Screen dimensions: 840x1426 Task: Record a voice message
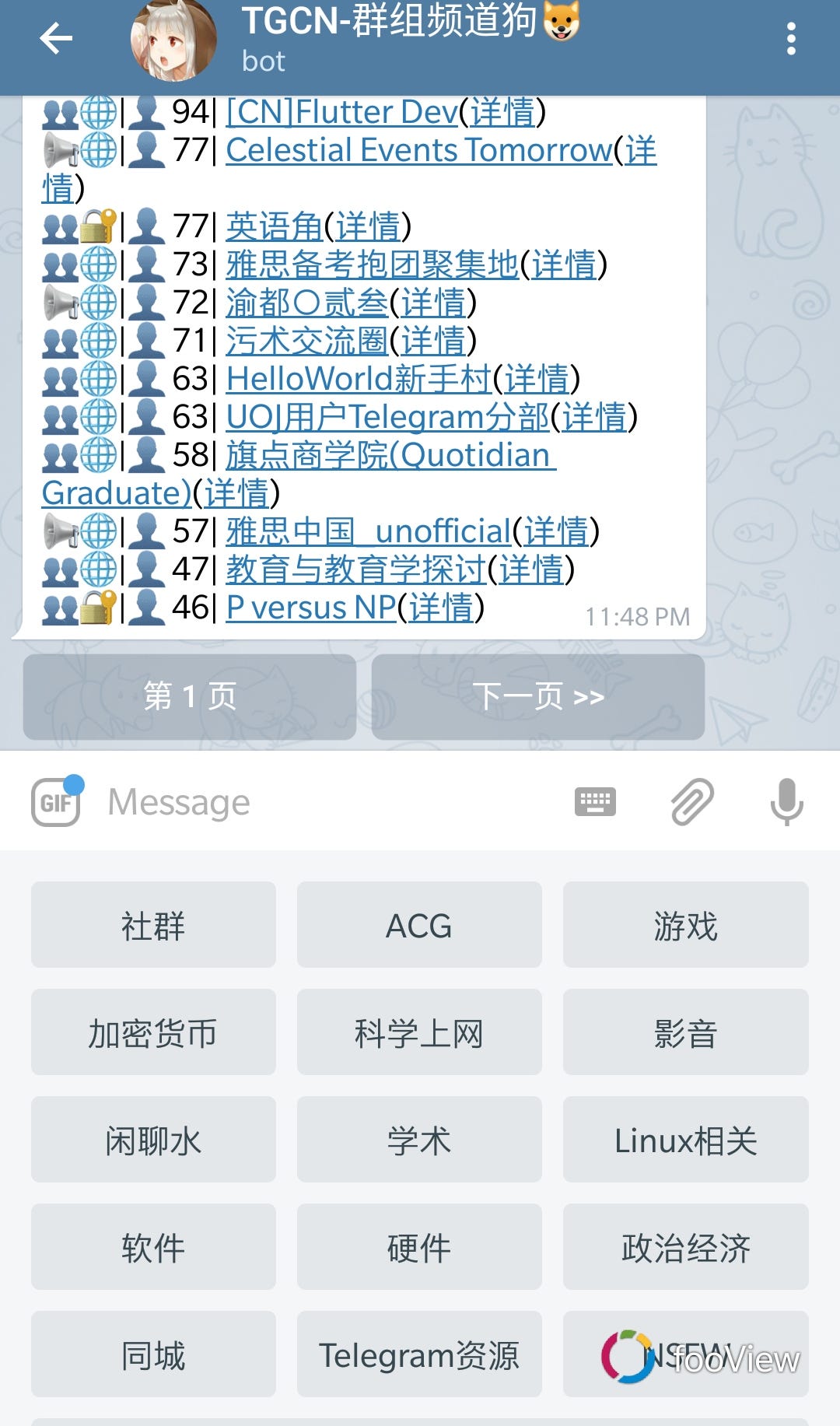coord(786,801)
